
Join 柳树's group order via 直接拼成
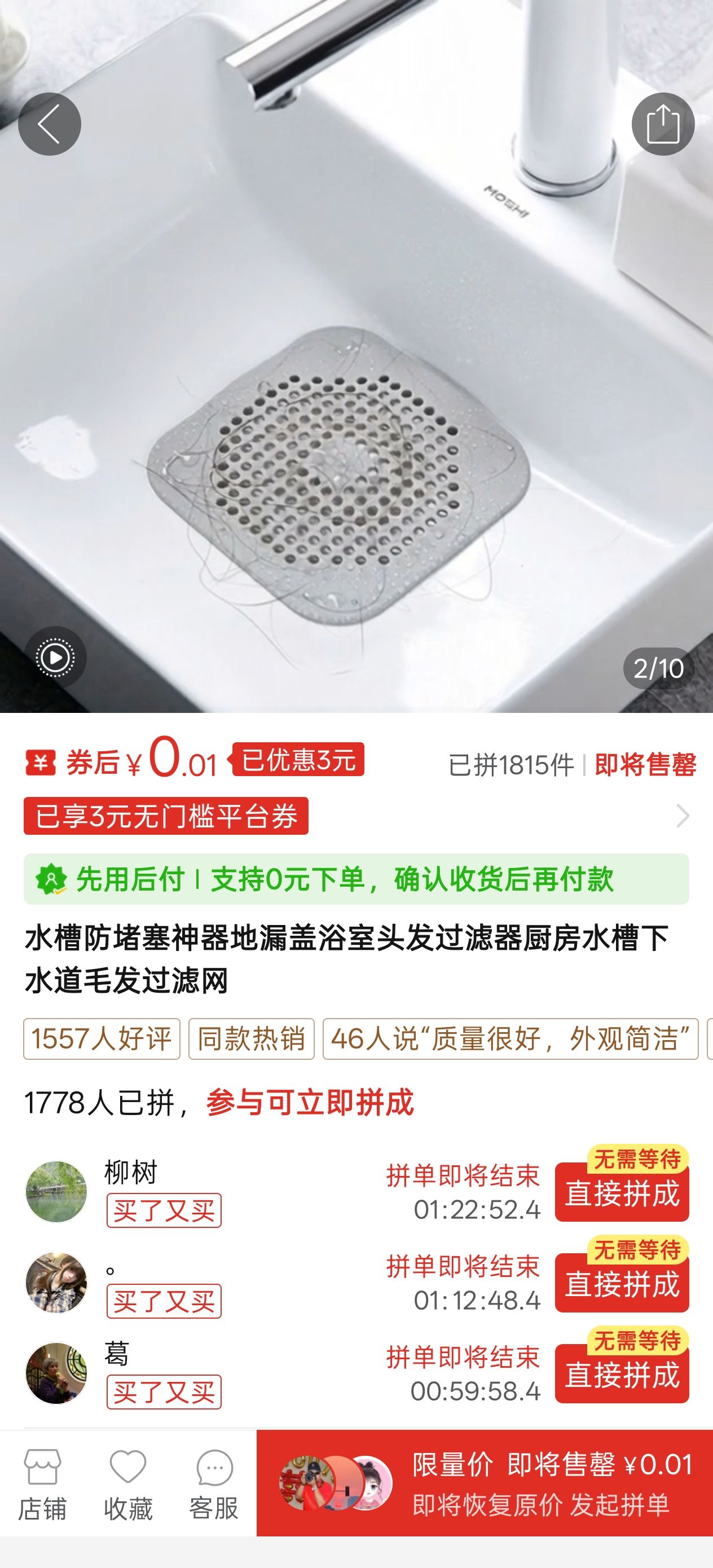pyautogui.click(x=622, y=1192)
